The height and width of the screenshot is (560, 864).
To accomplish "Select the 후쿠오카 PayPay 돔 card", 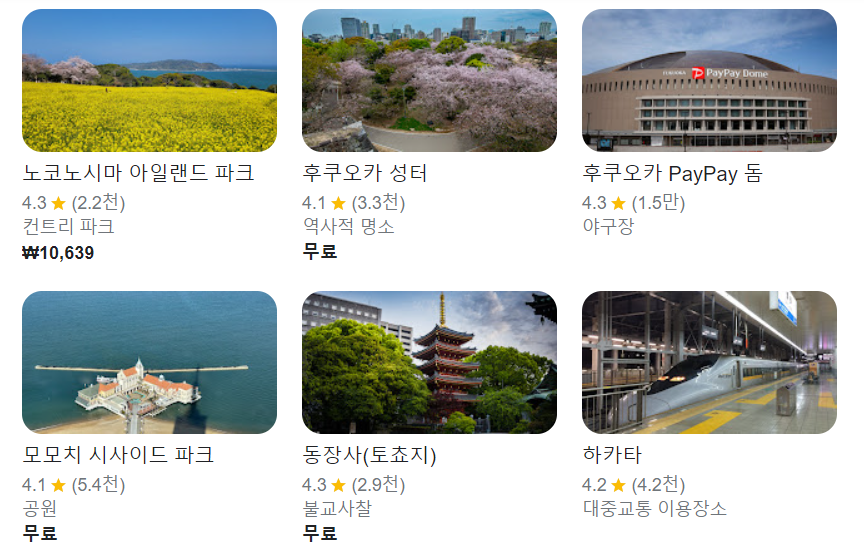I will [709, 81].
